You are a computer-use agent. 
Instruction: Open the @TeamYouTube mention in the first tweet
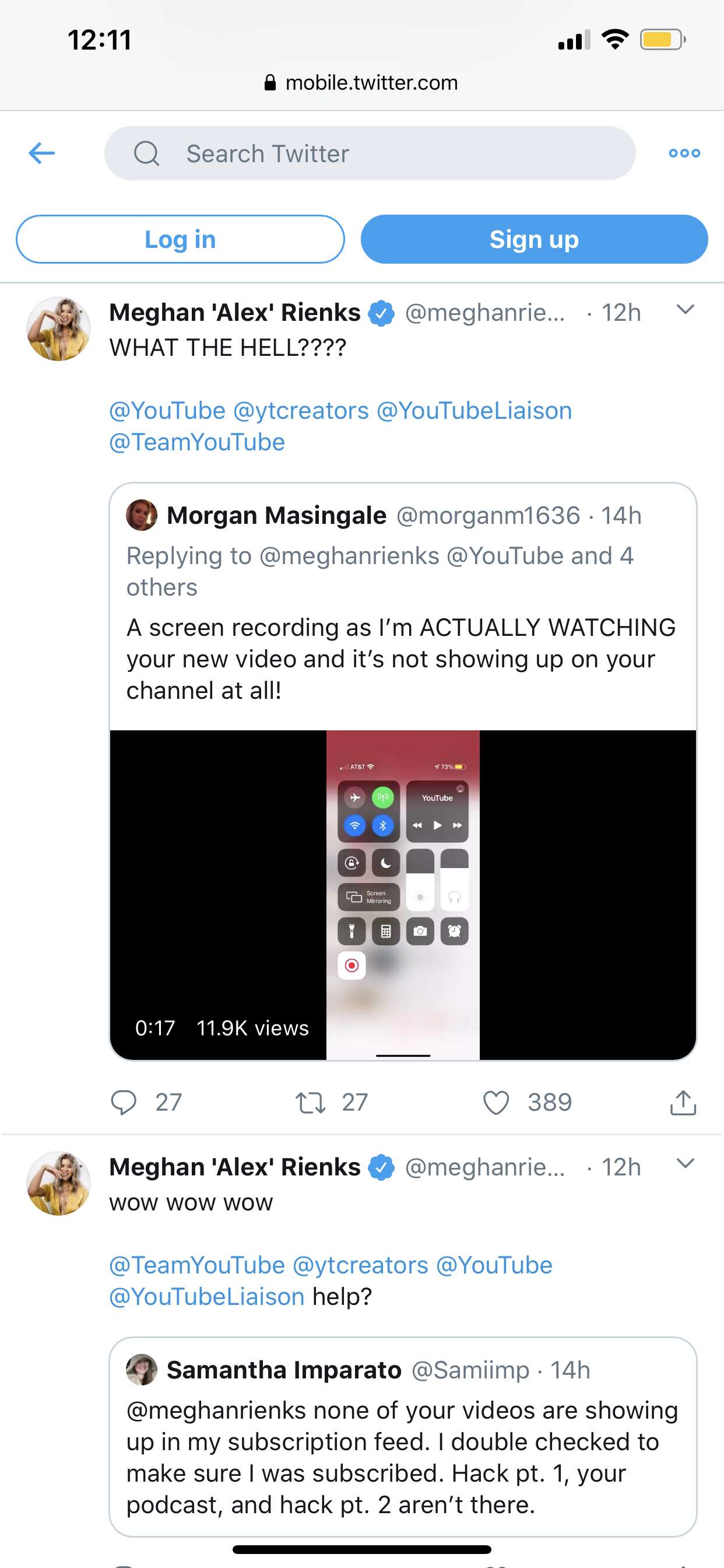coord(197,443)
